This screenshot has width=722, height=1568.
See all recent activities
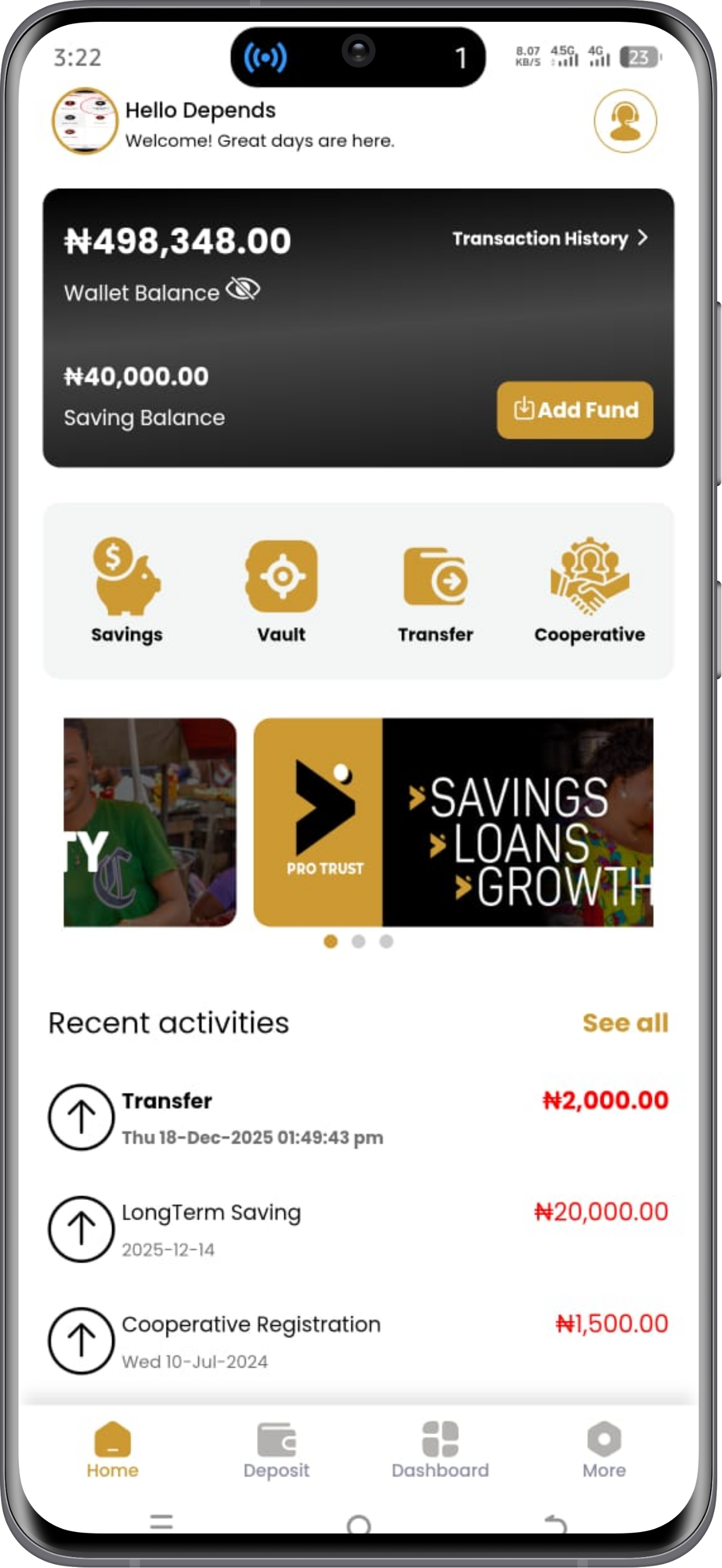coord(625,1022)
